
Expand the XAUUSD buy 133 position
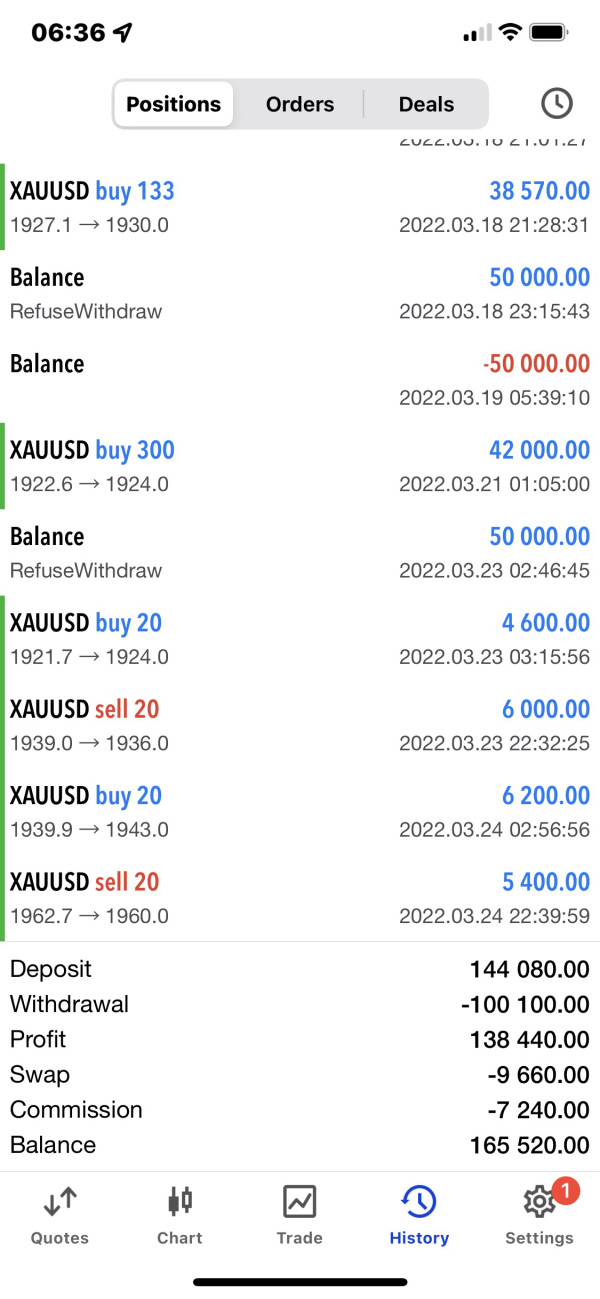(300, 207)
